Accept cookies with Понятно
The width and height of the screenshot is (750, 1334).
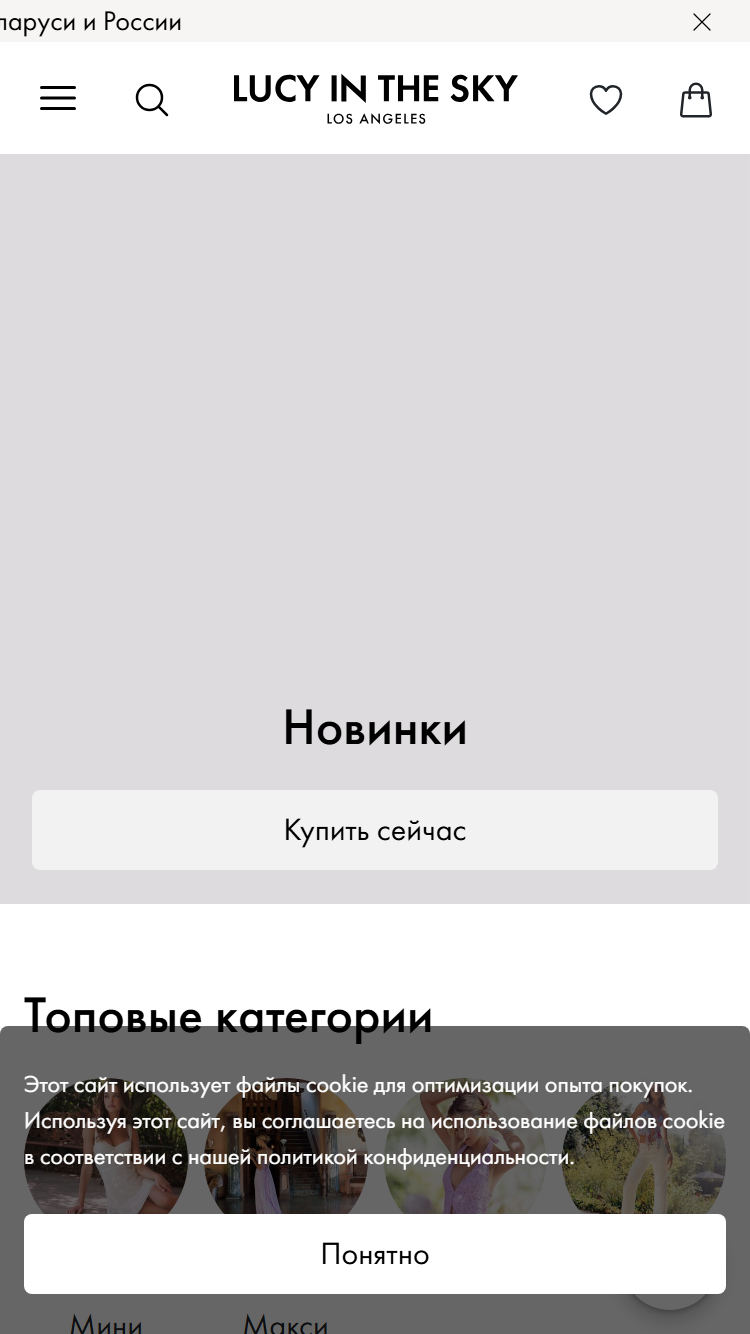tap(375, 1254)
